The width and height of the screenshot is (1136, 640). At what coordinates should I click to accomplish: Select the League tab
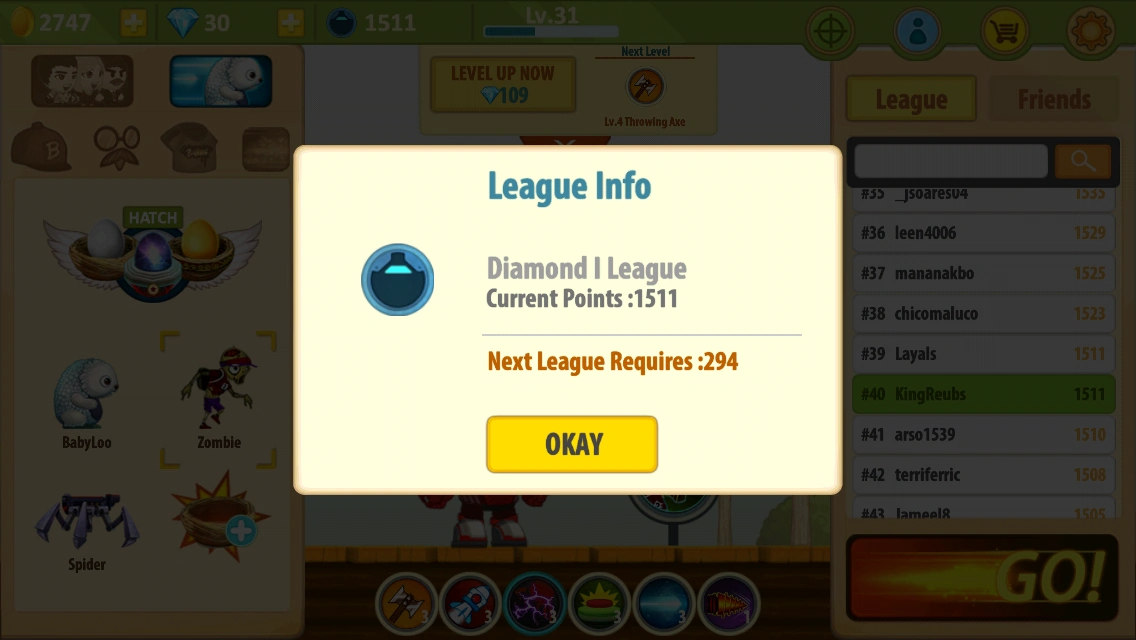point(911,99)
